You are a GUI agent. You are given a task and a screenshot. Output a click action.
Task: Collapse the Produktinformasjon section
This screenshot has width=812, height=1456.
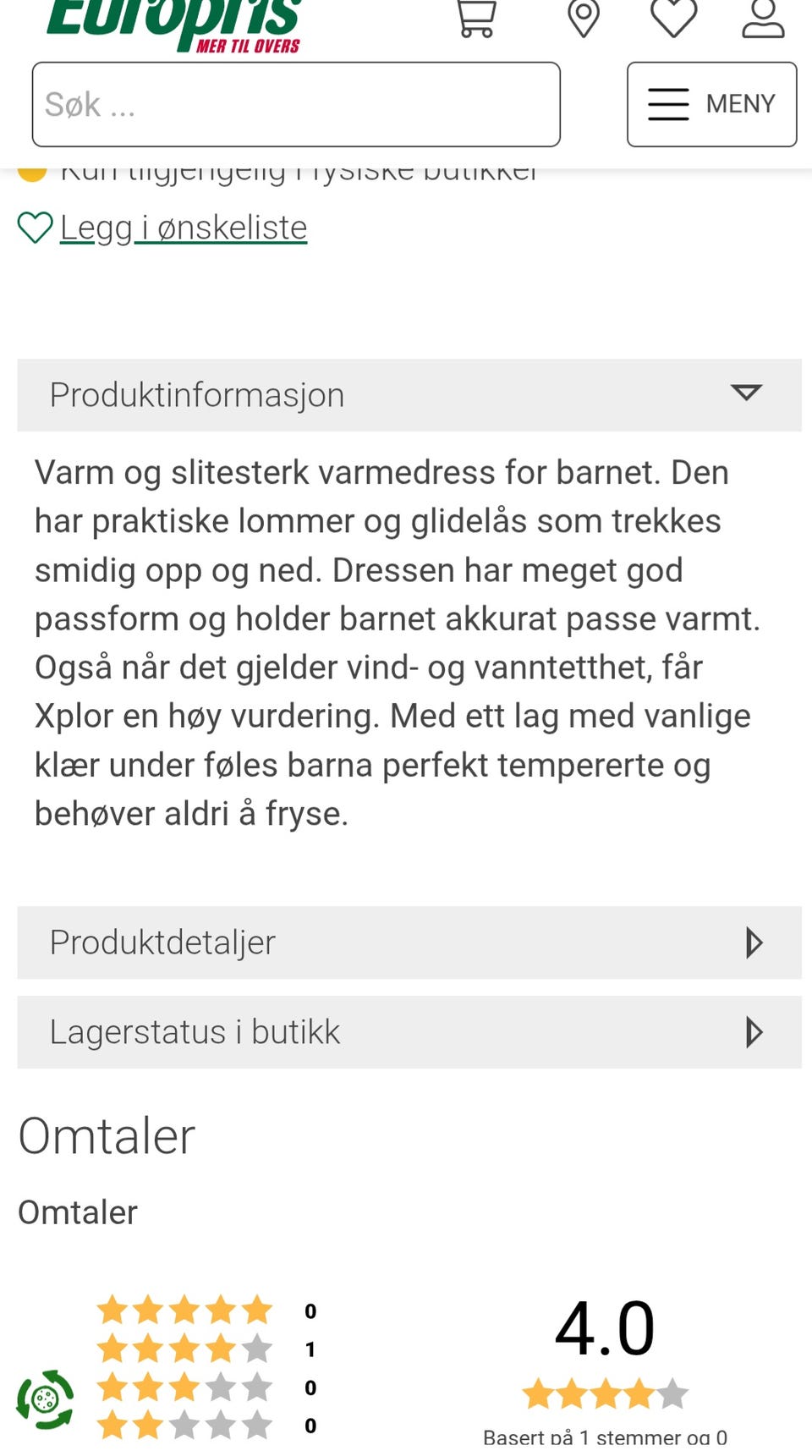pos(745,393)
